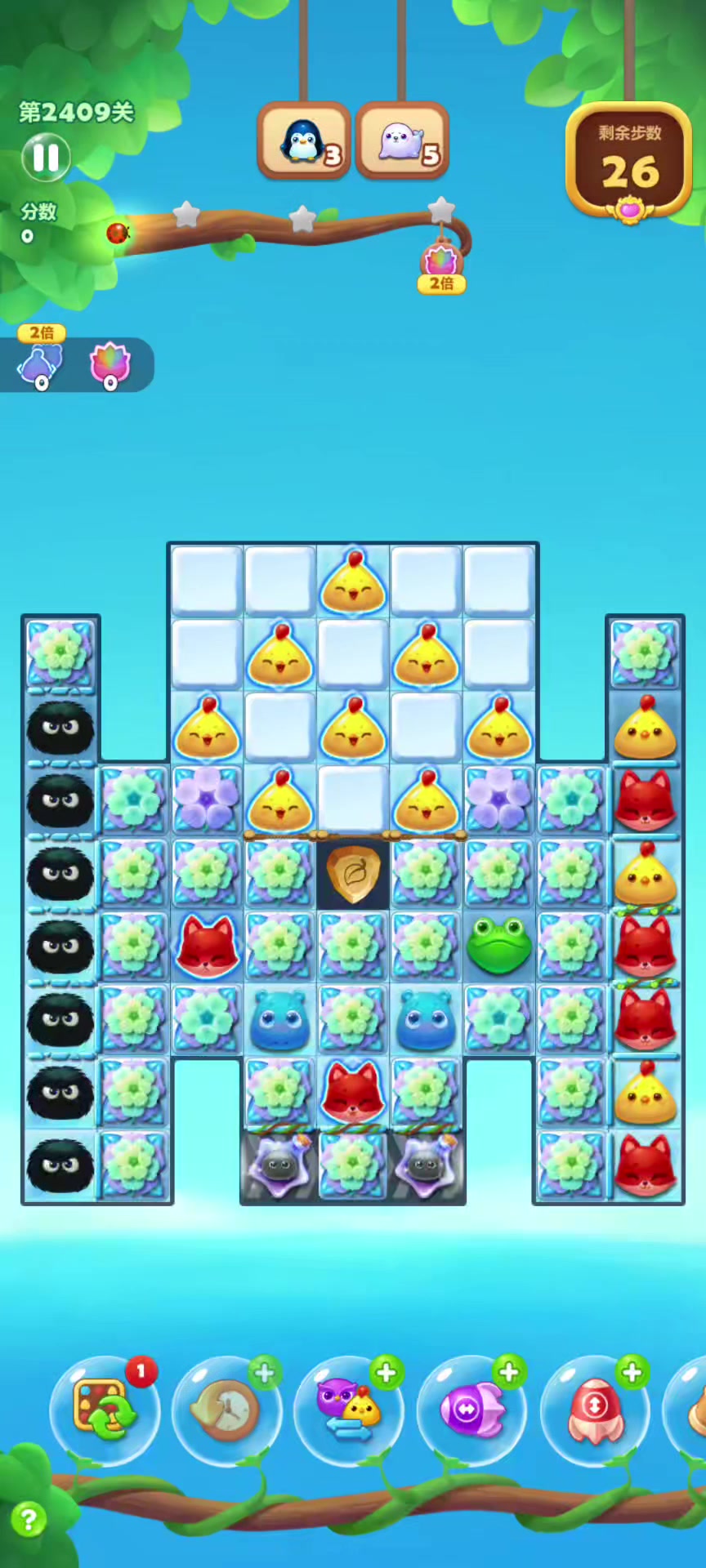Viewport: 706px width, 1568px height.
Task: Open the help question mark
Action: (x=29, y=1520)
